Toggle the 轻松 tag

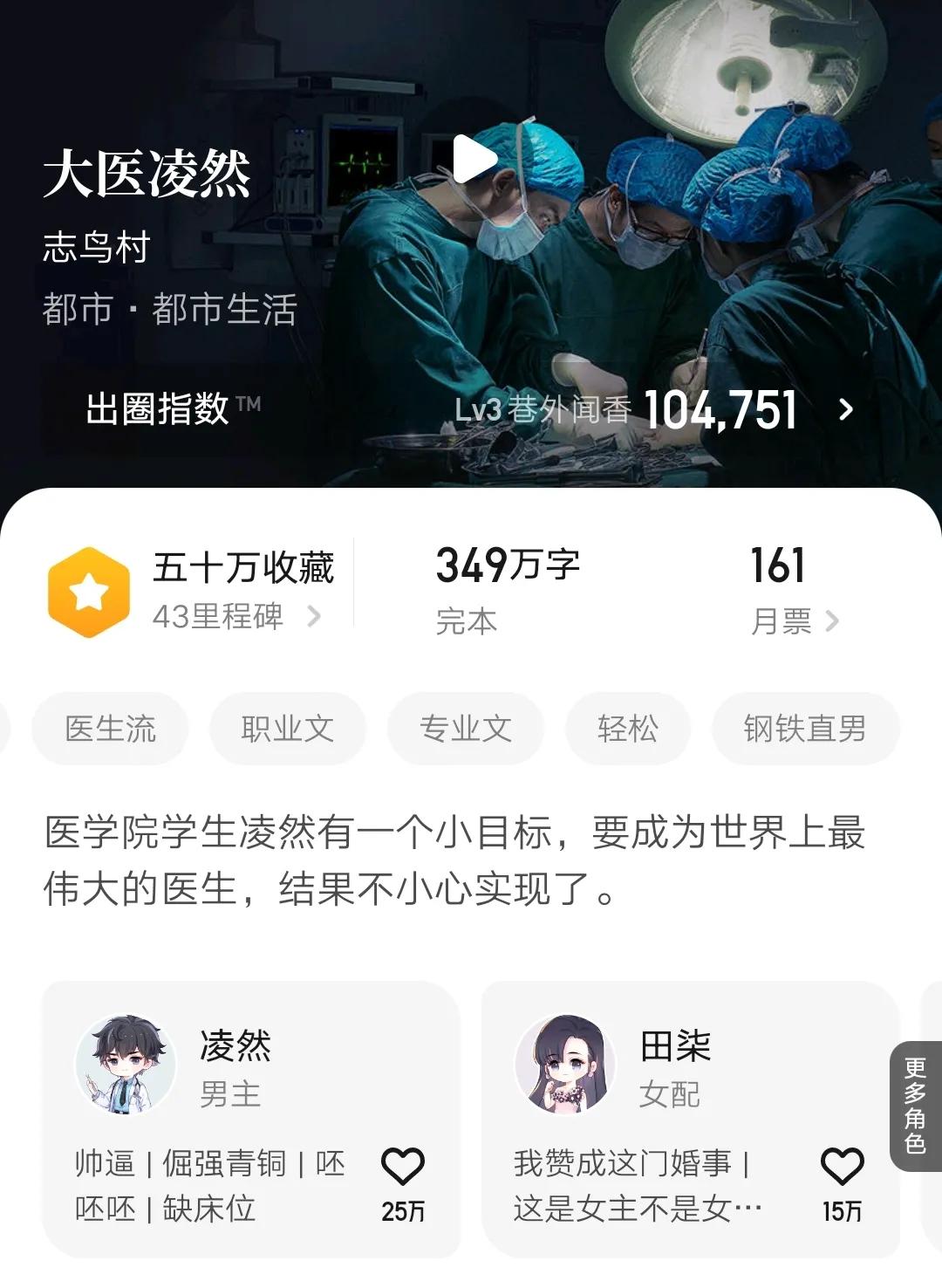pos(626,727)
